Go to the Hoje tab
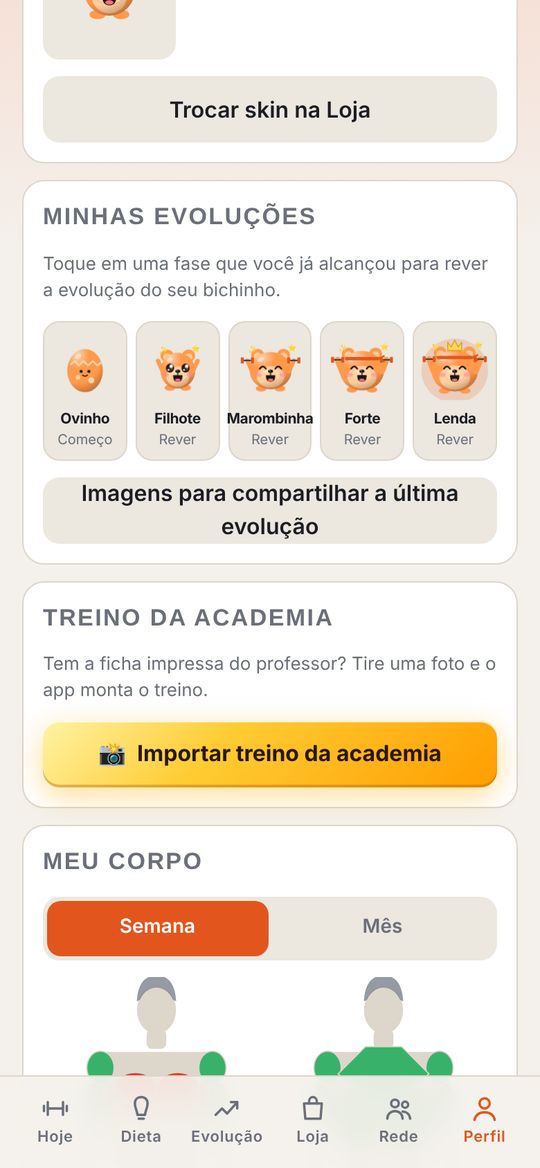 click(55, 1121)
